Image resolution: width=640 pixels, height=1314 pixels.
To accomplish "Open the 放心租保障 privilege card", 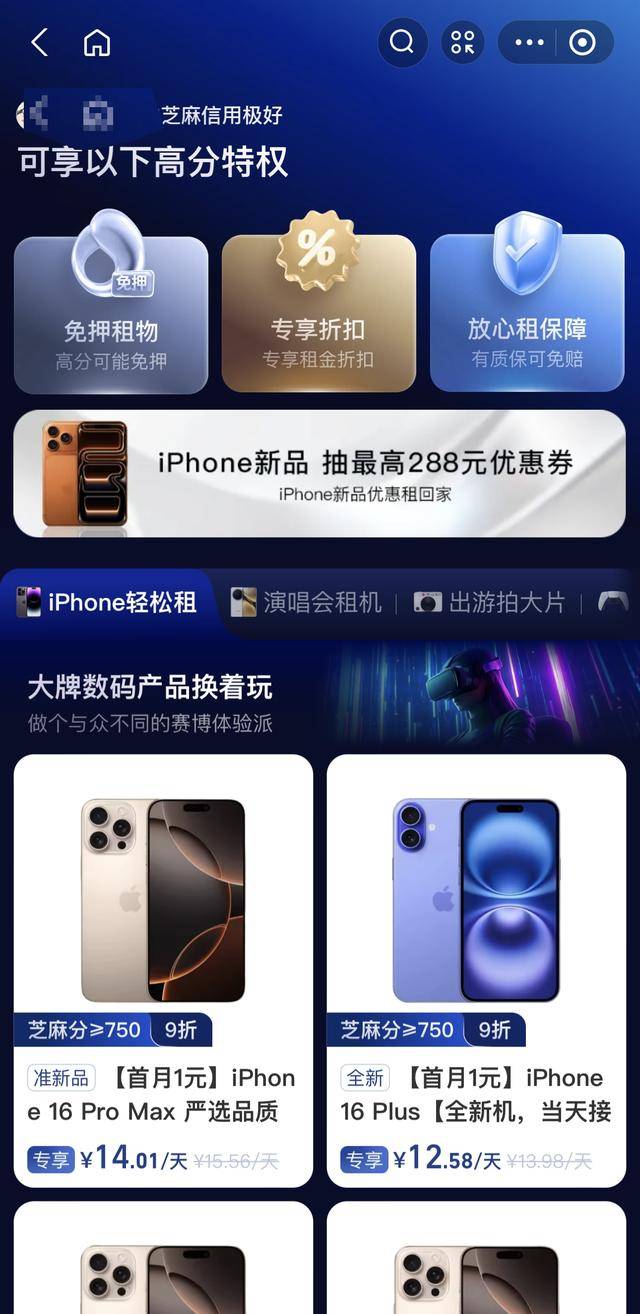I will coord(527,315).
